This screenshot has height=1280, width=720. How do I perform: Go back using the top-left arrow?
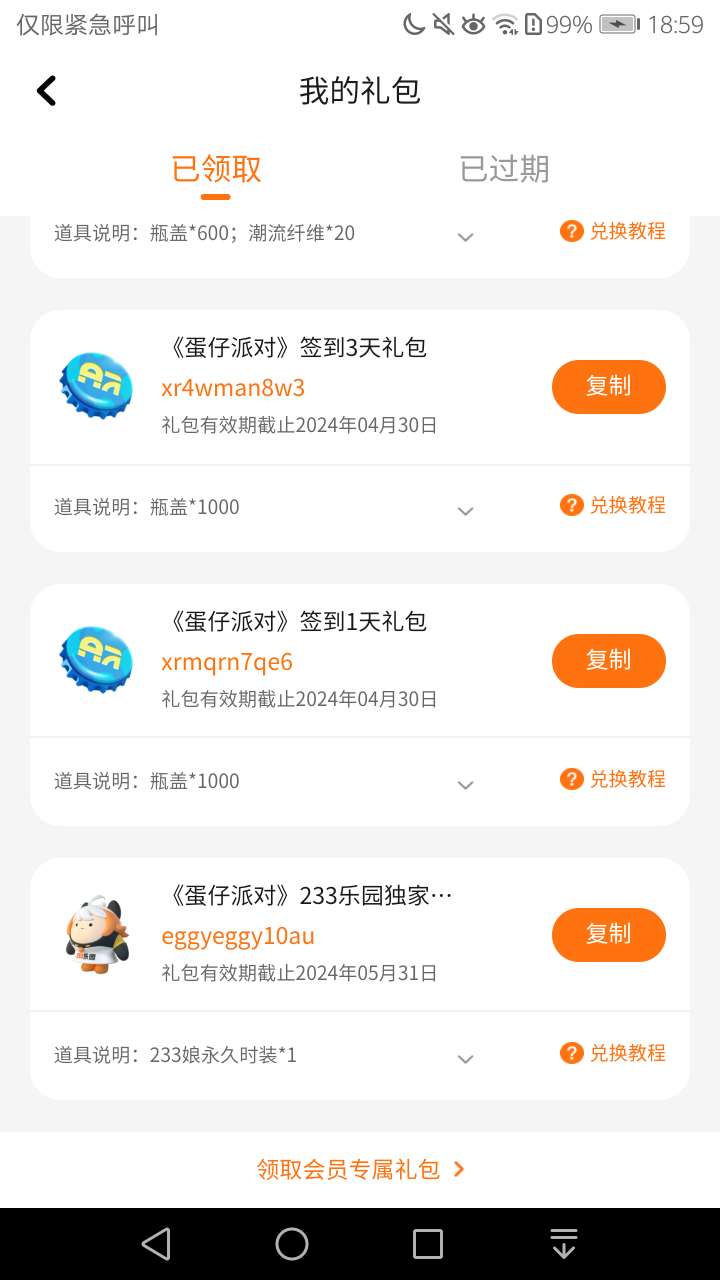click(46, 91)
